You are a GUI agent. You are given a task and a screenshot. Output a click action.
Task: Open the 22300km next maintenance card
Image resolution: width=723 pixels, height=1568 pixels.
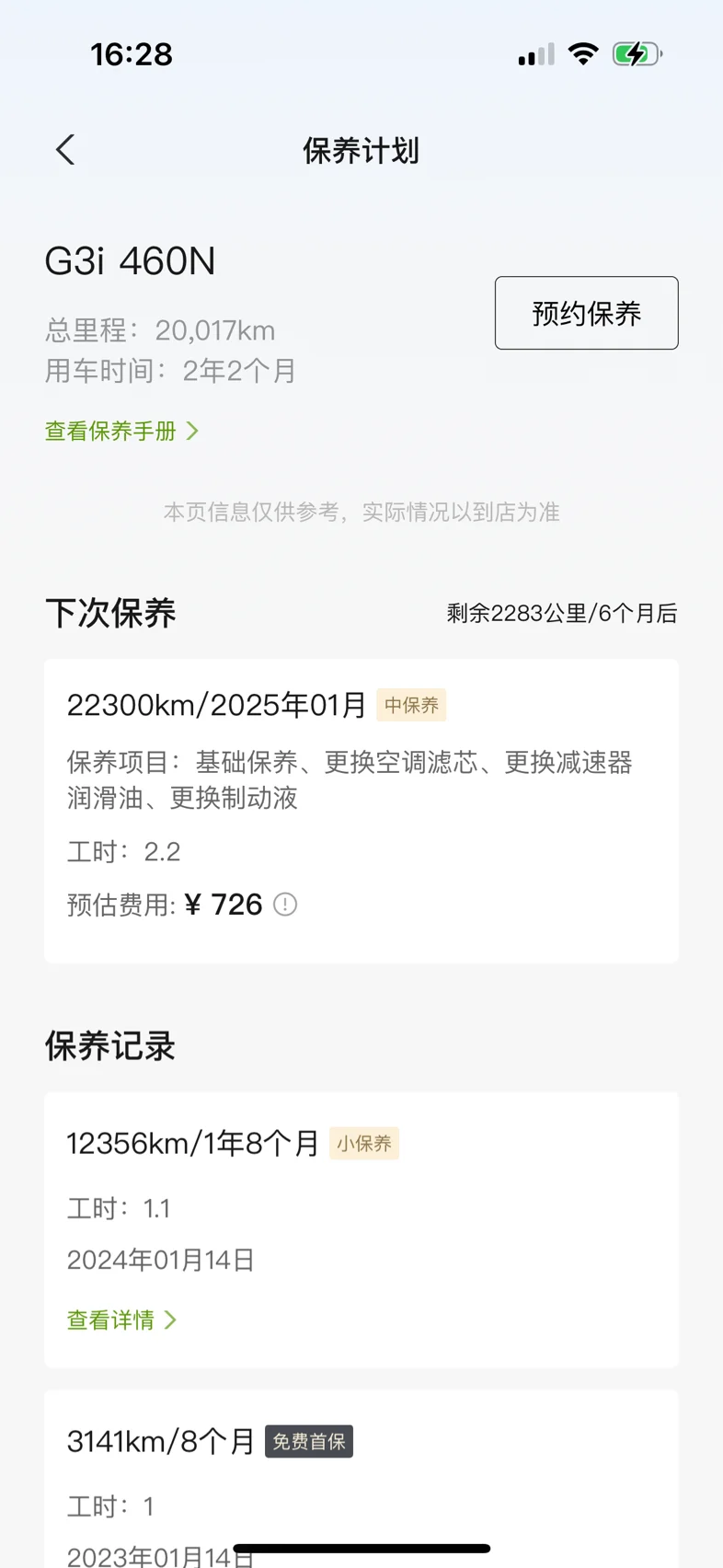[361, 811]
